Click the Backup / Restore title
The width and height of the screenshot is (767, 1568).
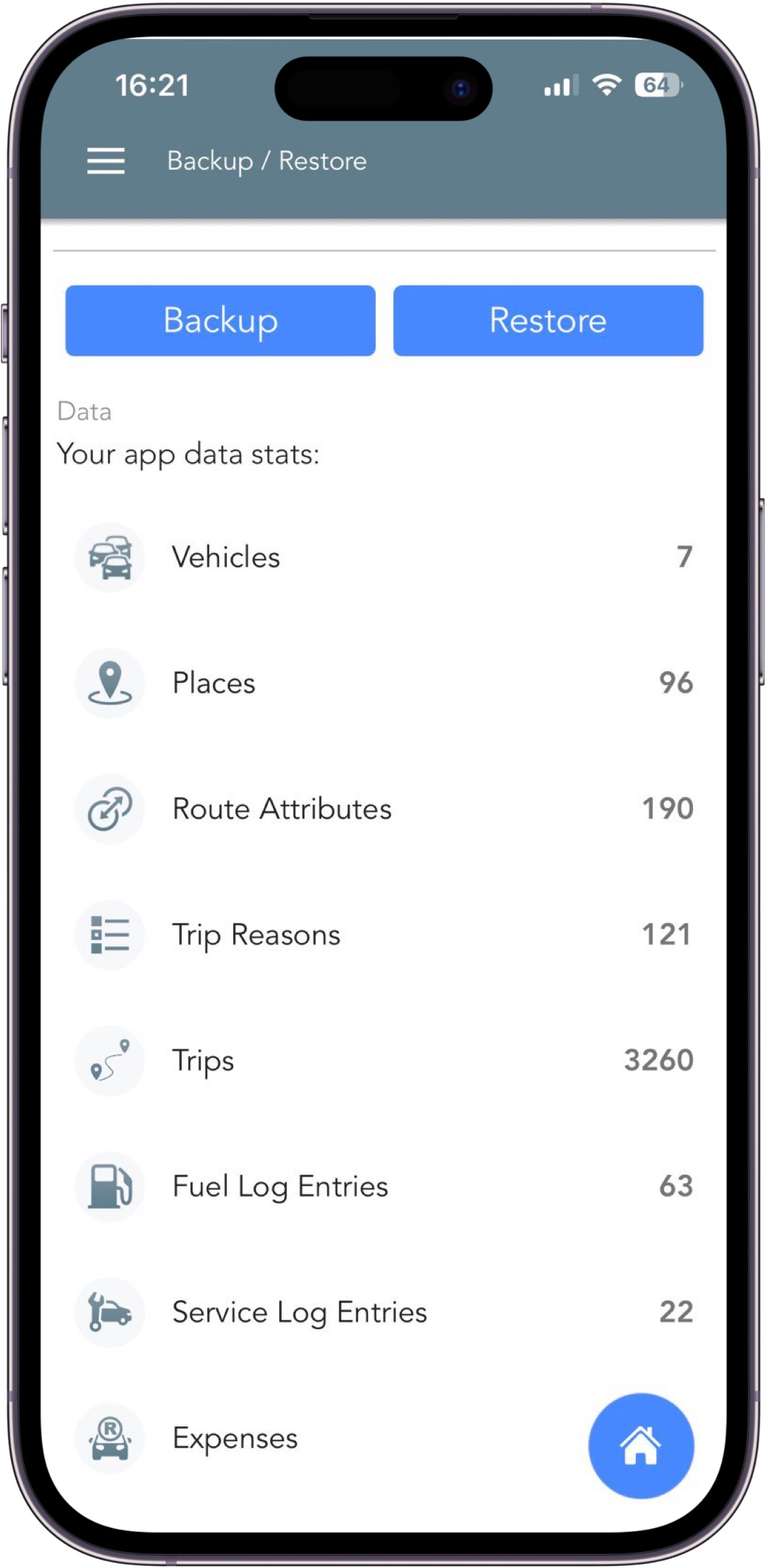(x=266, y=161)
